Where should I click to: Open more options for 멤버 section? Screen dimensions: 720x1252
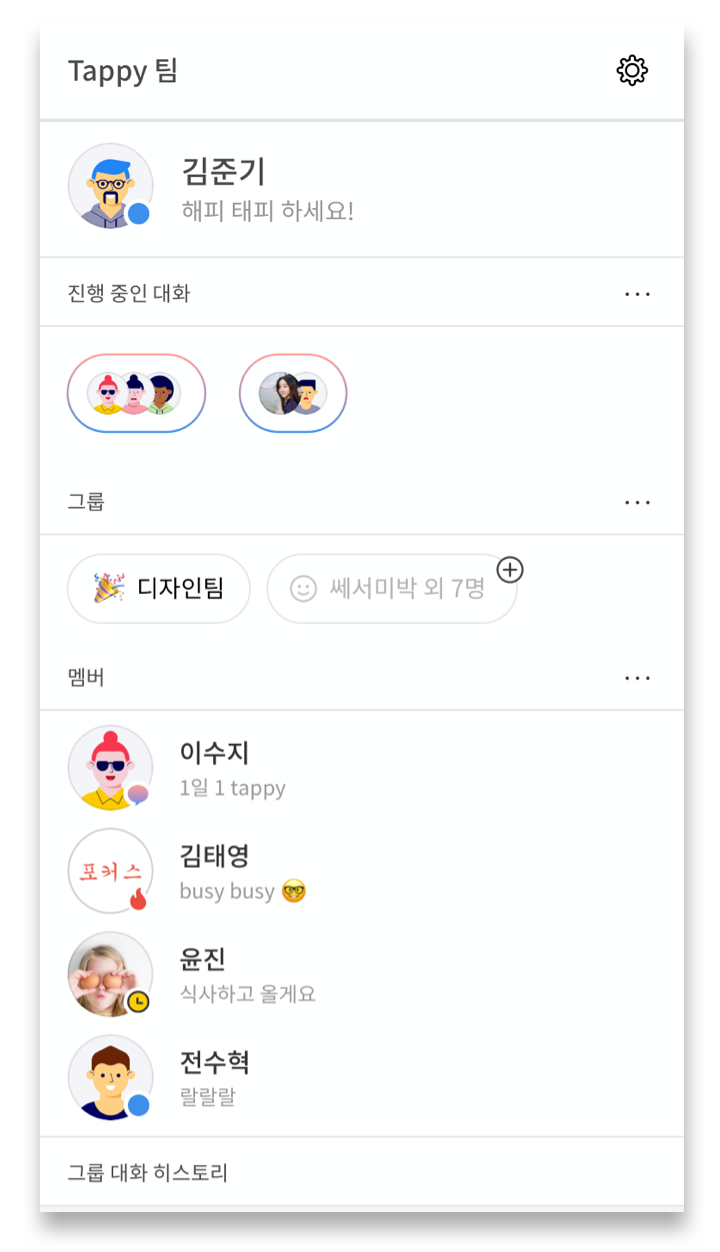(x=637, y=678)
